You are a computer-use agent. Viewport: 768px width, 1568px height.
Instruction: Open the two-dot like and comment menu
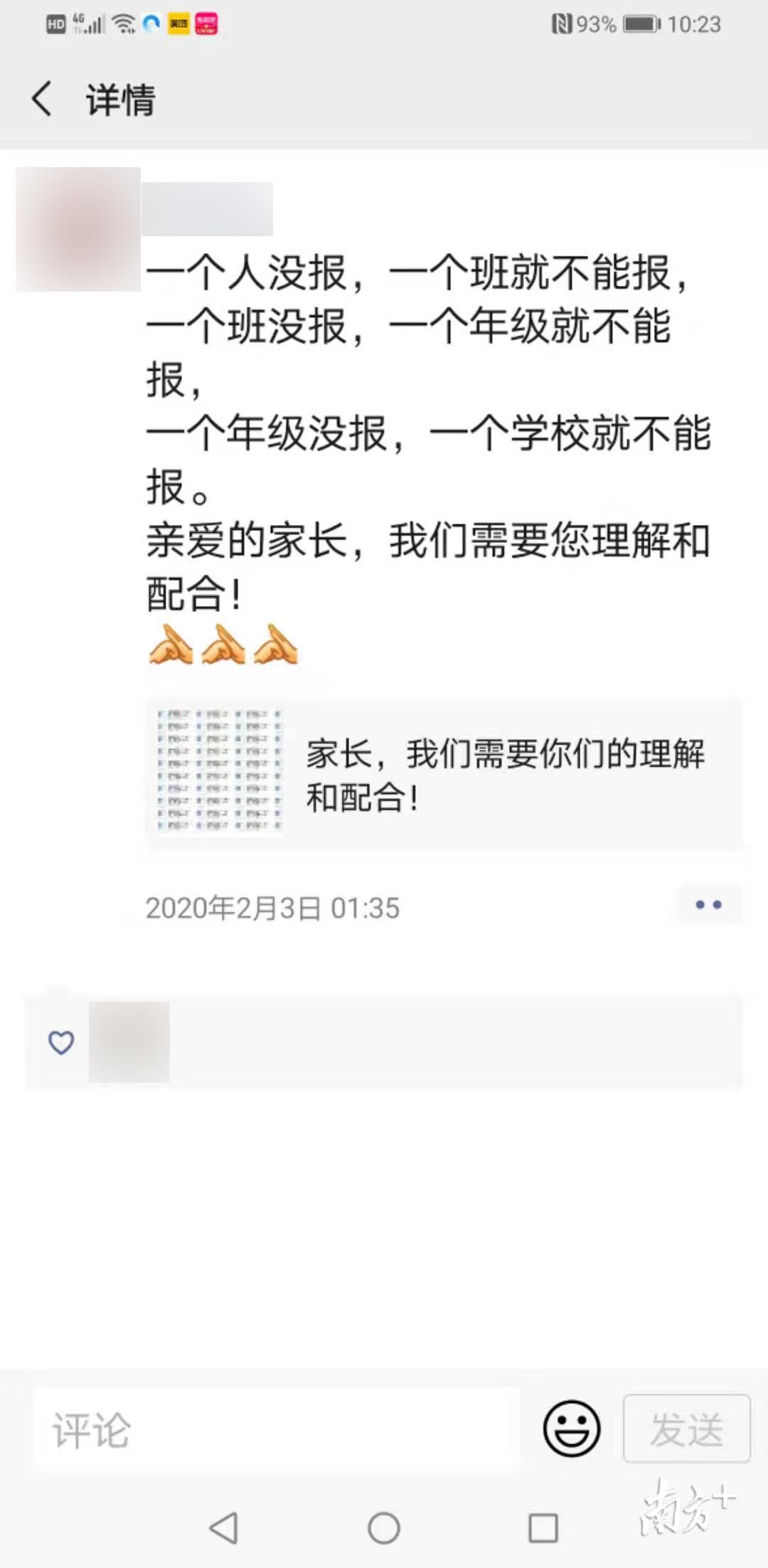(708, 905)
